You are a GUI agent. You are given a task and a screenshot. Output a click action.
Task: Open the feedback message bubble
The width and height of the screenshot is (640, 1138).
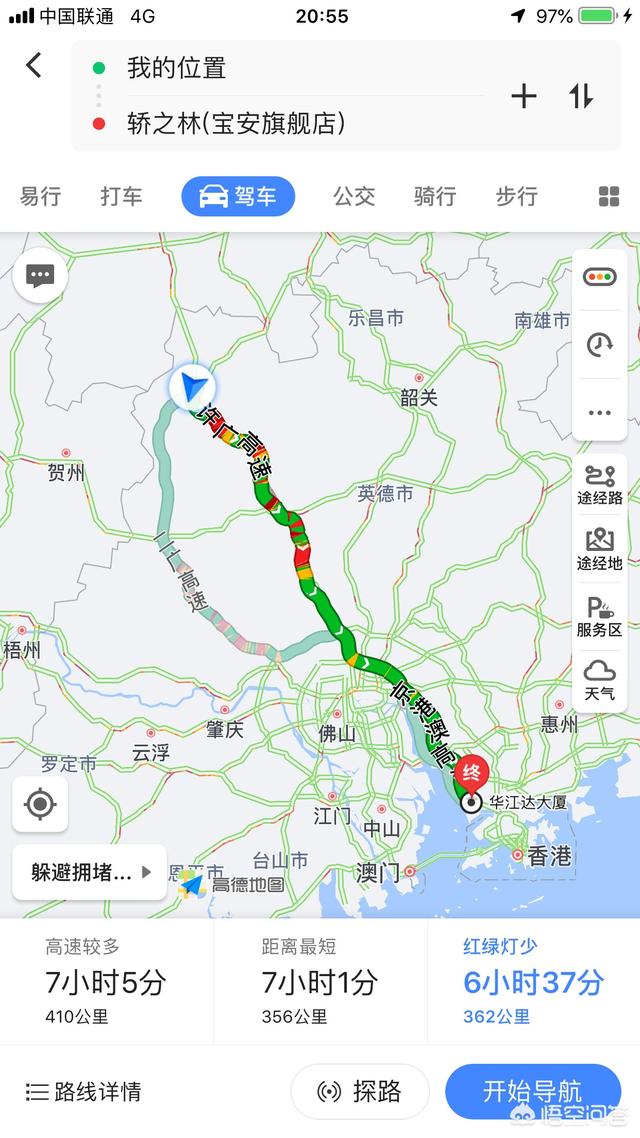(x=40, y=275)
